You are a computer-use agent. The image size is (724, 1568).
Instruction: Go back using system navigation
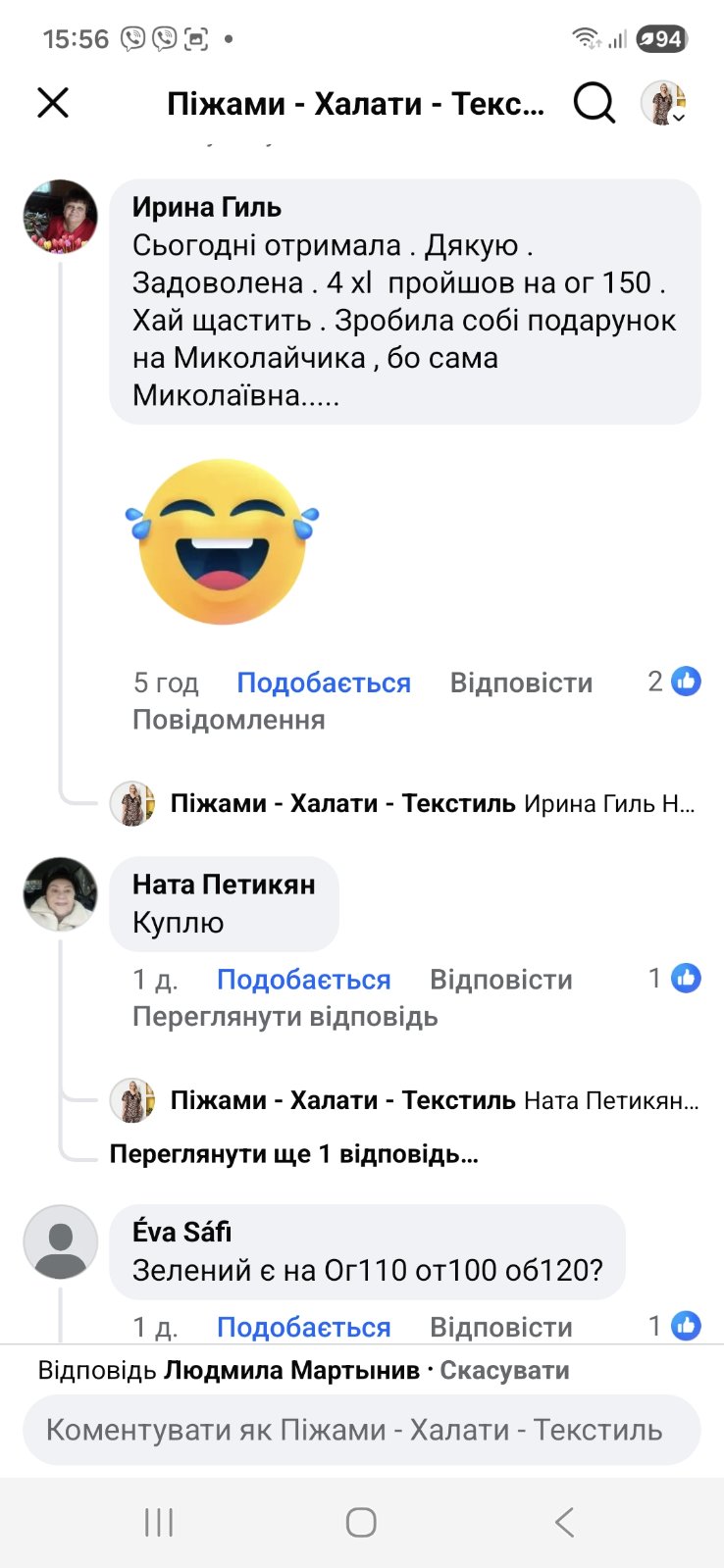[x=564, y=1522]
